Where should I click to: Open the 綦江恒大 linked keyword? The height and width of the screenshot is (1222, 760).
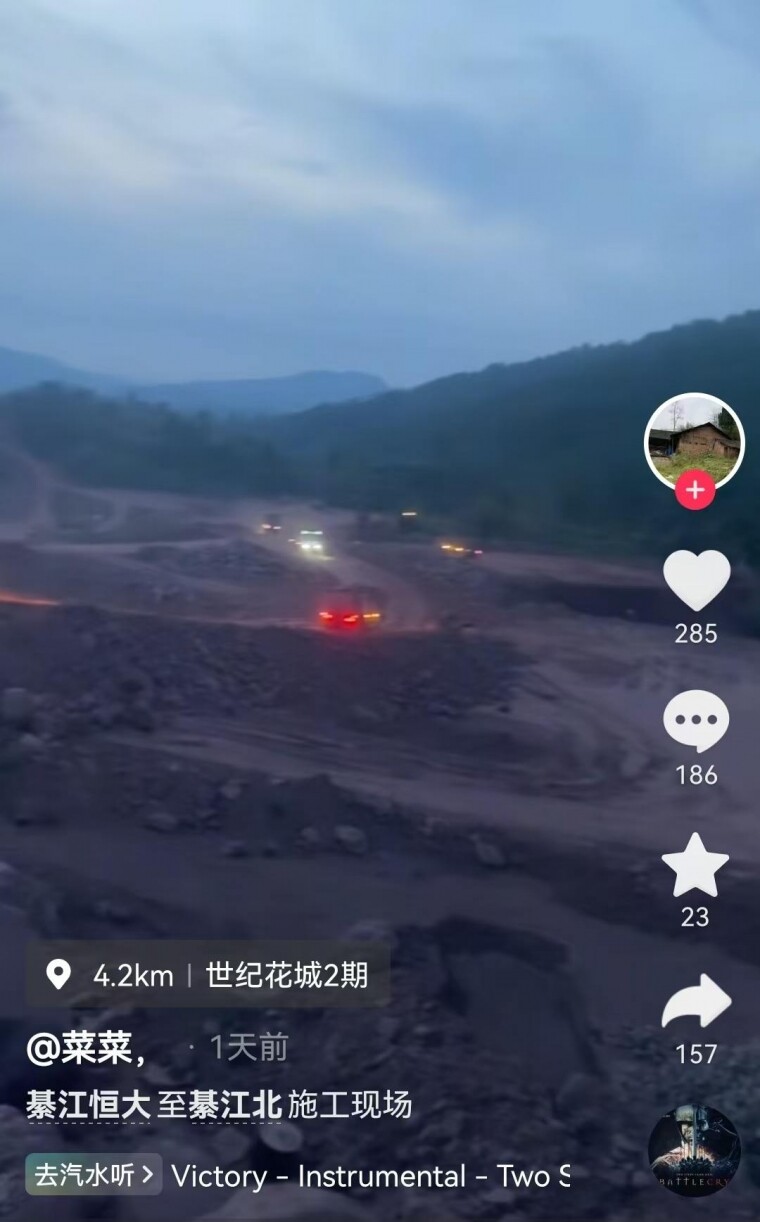(x=88, y=1105)
